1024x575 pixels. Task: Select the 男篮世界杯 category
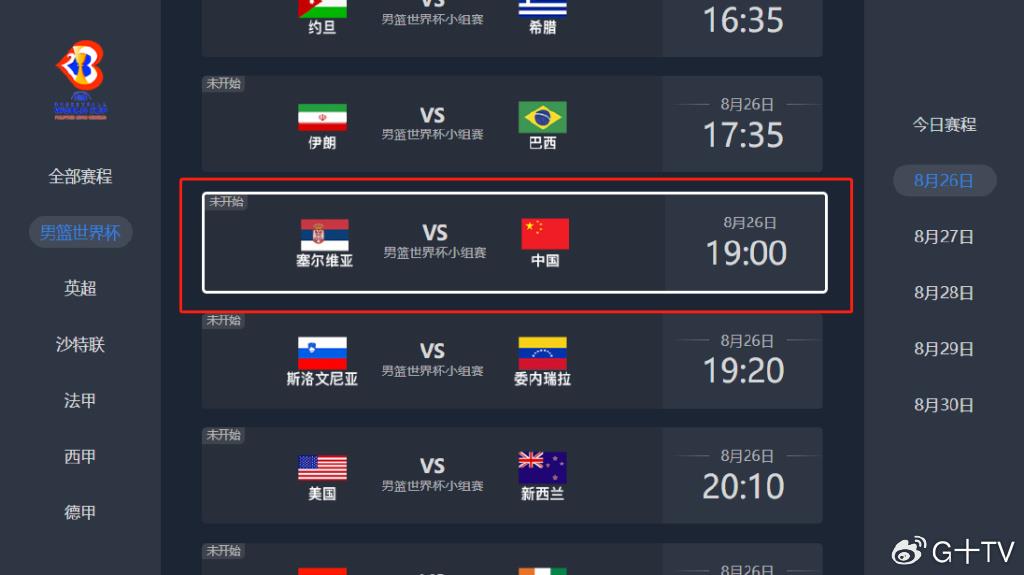(80, 232)
